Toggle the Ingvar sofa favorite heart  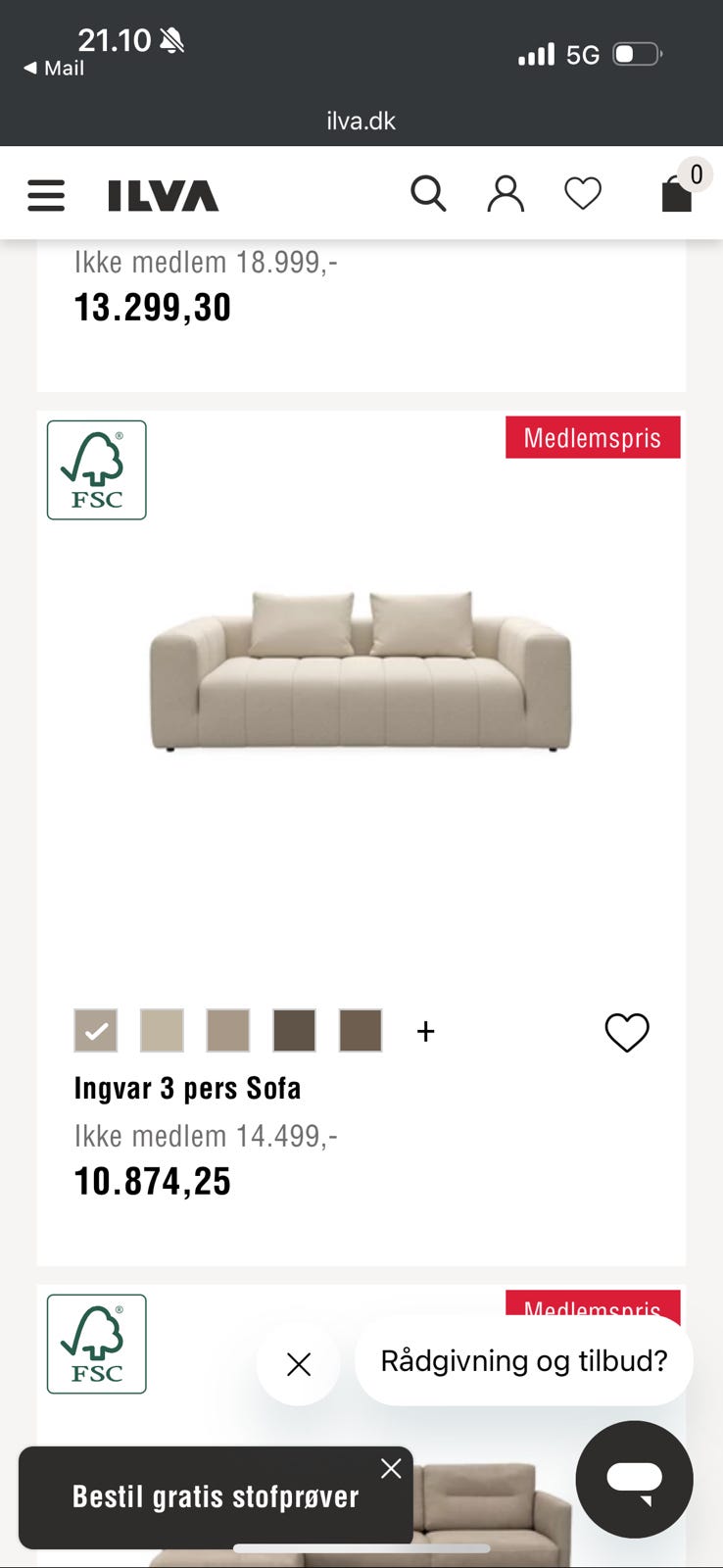tap(626, 1032)
